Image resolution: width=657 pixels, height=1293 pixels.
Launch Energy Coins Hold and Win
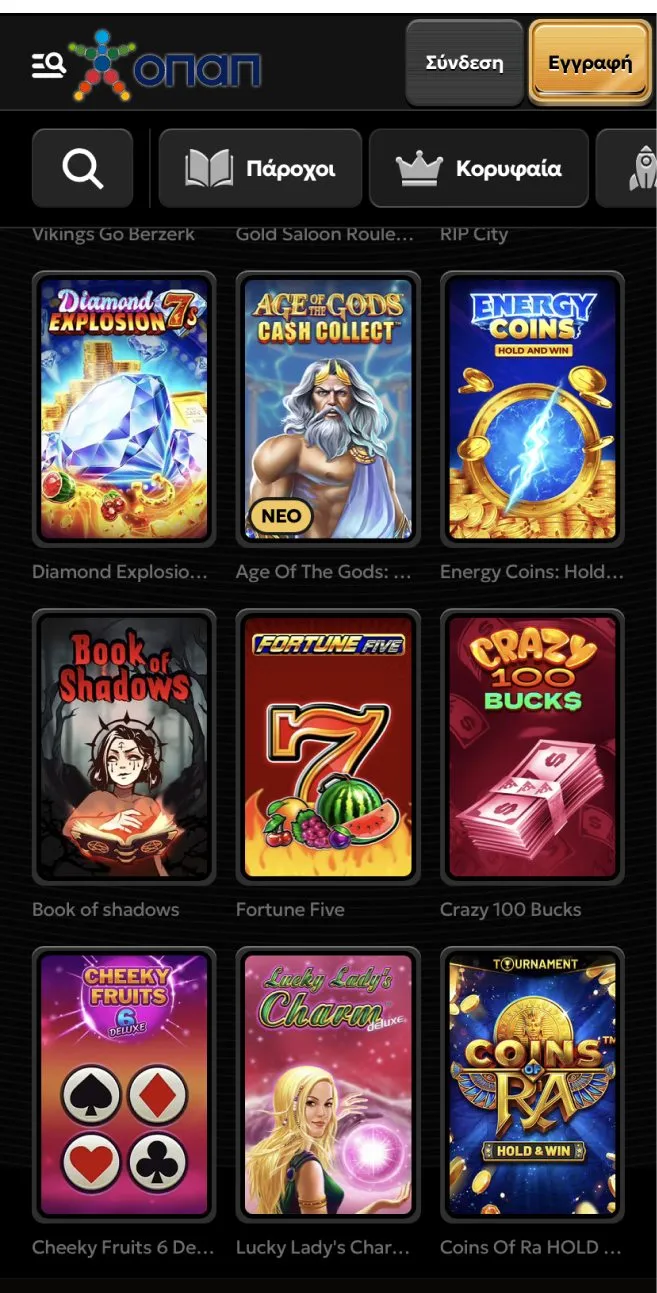tap(532, 409)
